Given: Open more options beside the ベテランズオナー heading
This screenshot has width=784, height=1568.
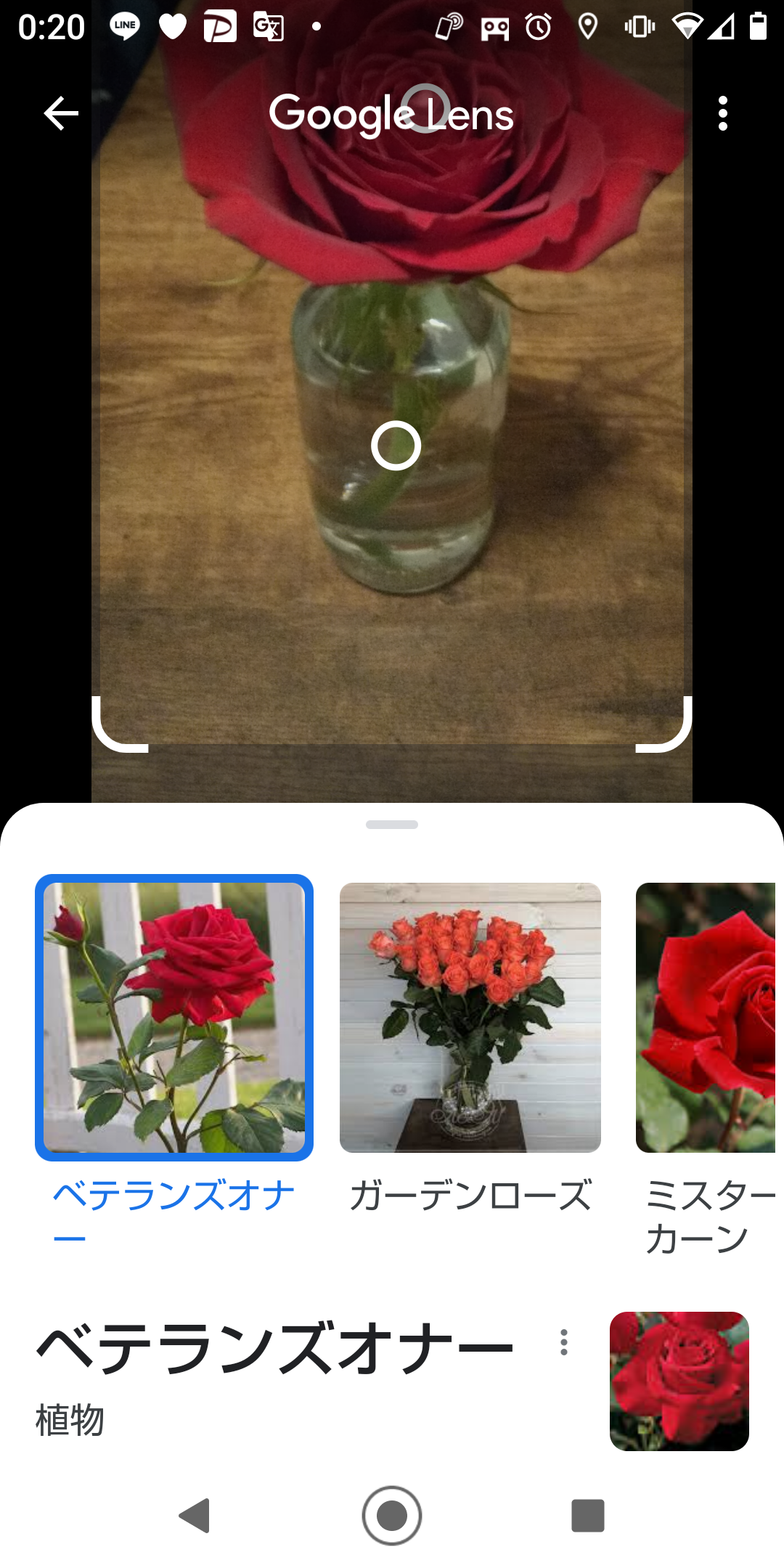Looking at the screenshot, I should [x=564, y=1342].
